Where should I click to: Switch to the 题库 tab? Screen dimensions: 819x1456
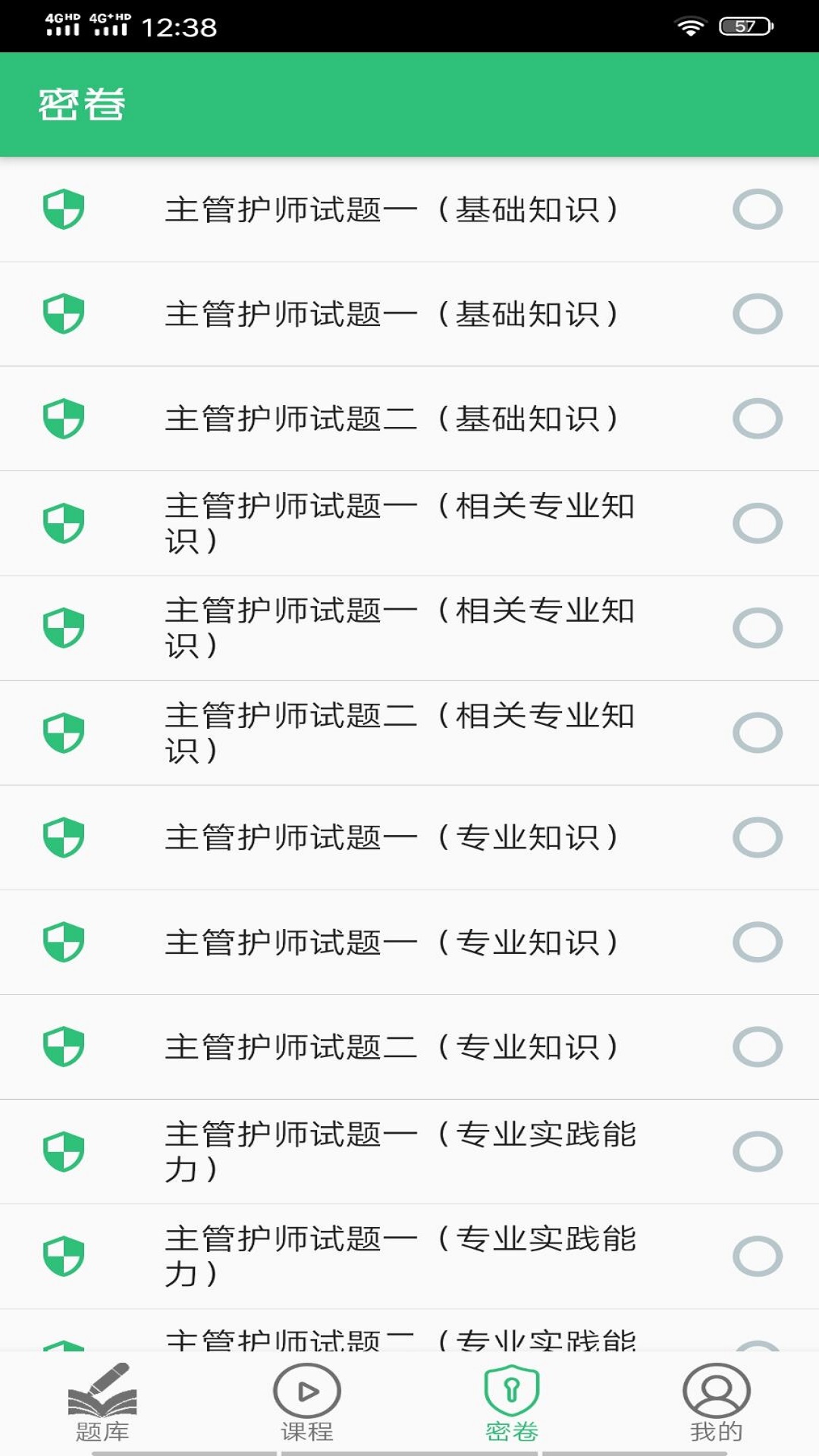pos(102,1403)
